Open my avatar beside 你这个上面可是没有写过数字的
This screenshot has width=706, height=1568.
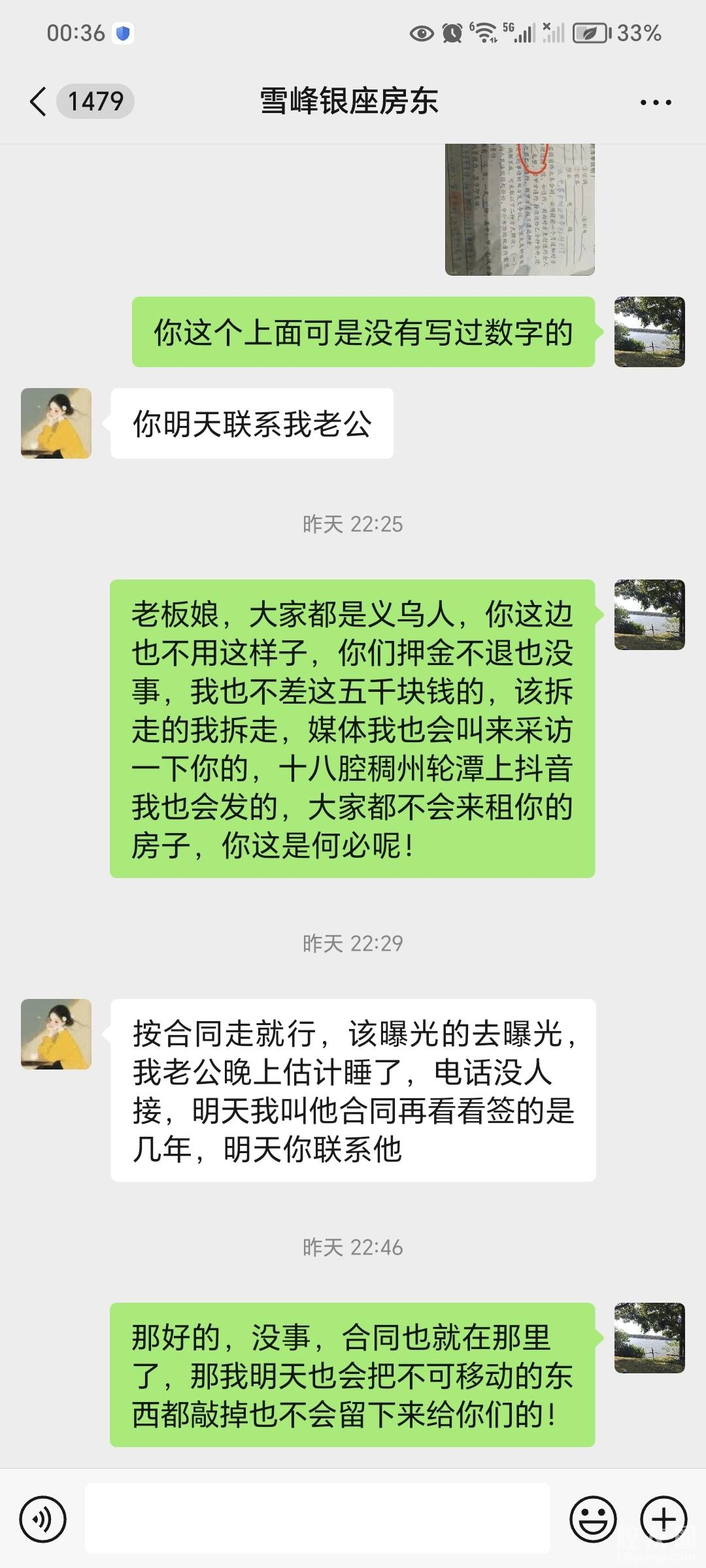tap(649, 332)
